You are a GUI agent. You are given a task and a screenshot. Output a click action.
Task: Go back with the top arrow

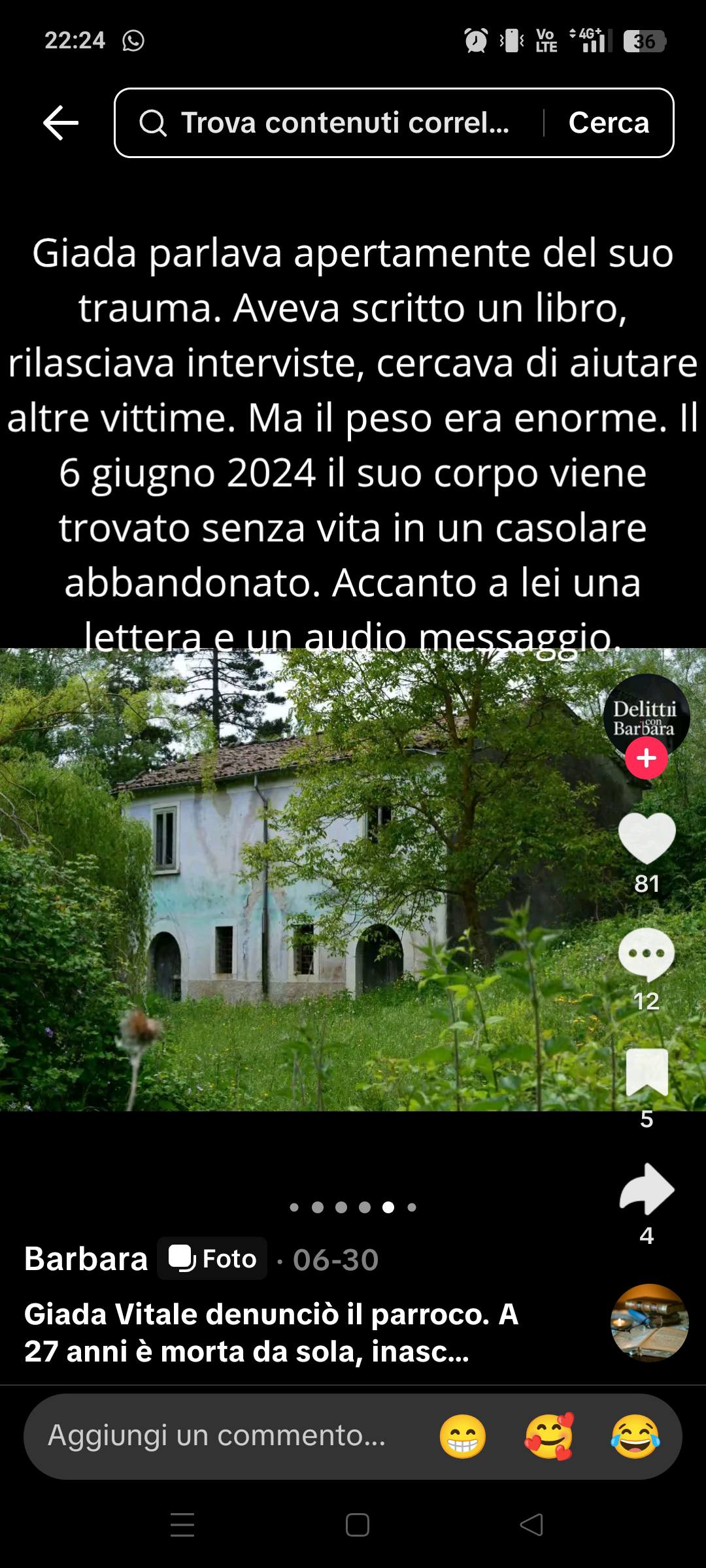tap(61, 123)
